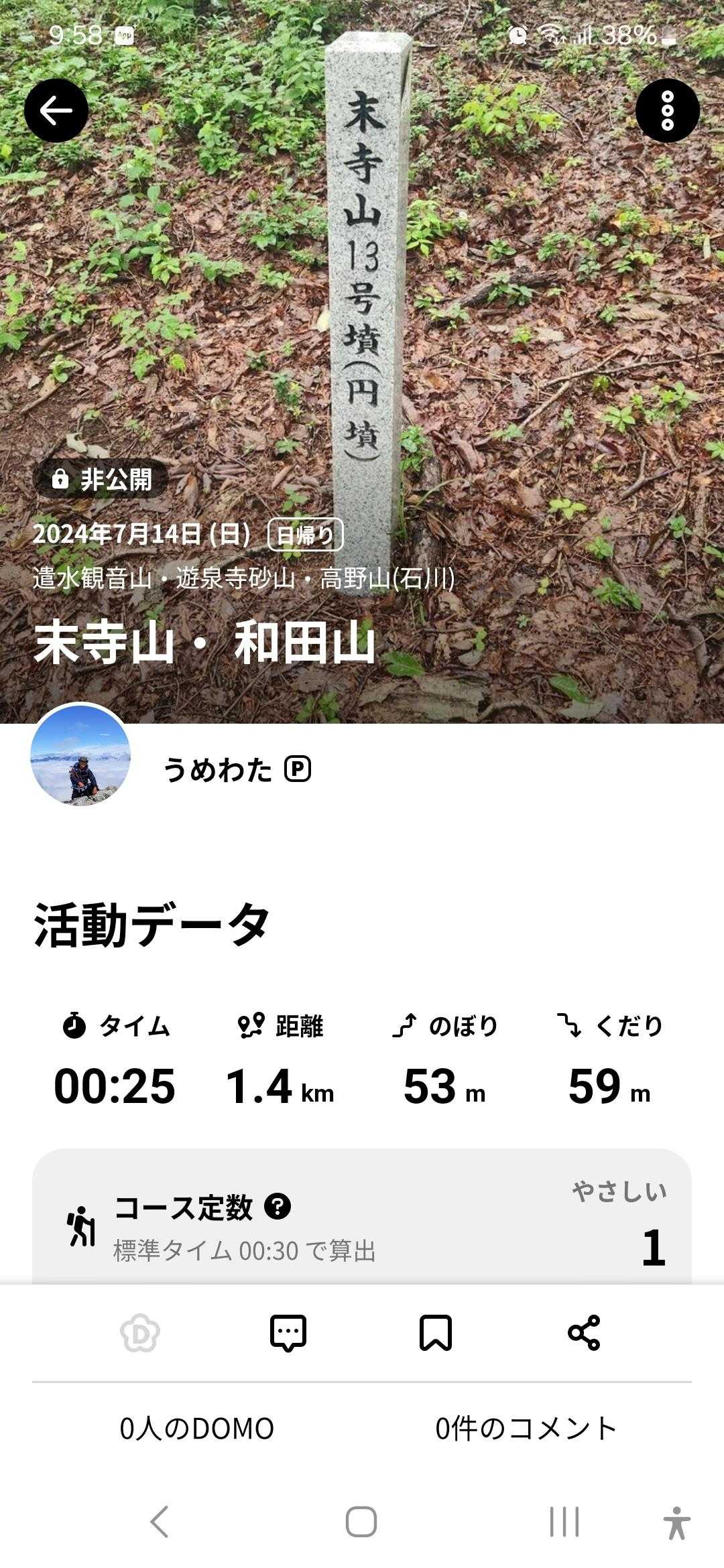The image size is (724, 1568).
Task: Open the comment bubble icon
Action: click(x=288, y=1333)
